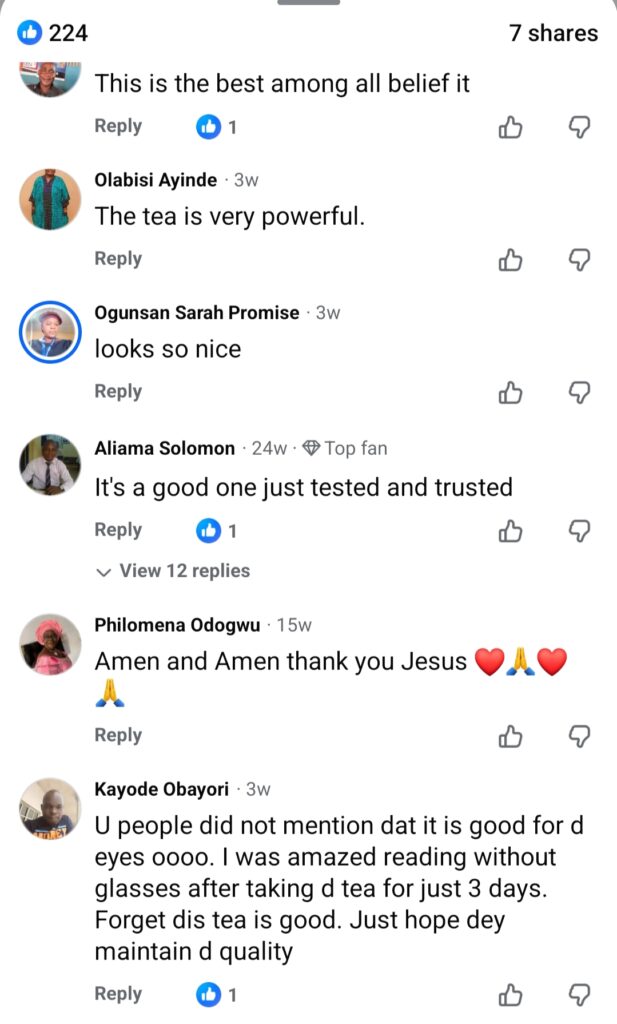Viewport: 617px width, 1024px height.
Task: Reply to Olabisi Ayinde's comment
Action: (x=118, y=259)
